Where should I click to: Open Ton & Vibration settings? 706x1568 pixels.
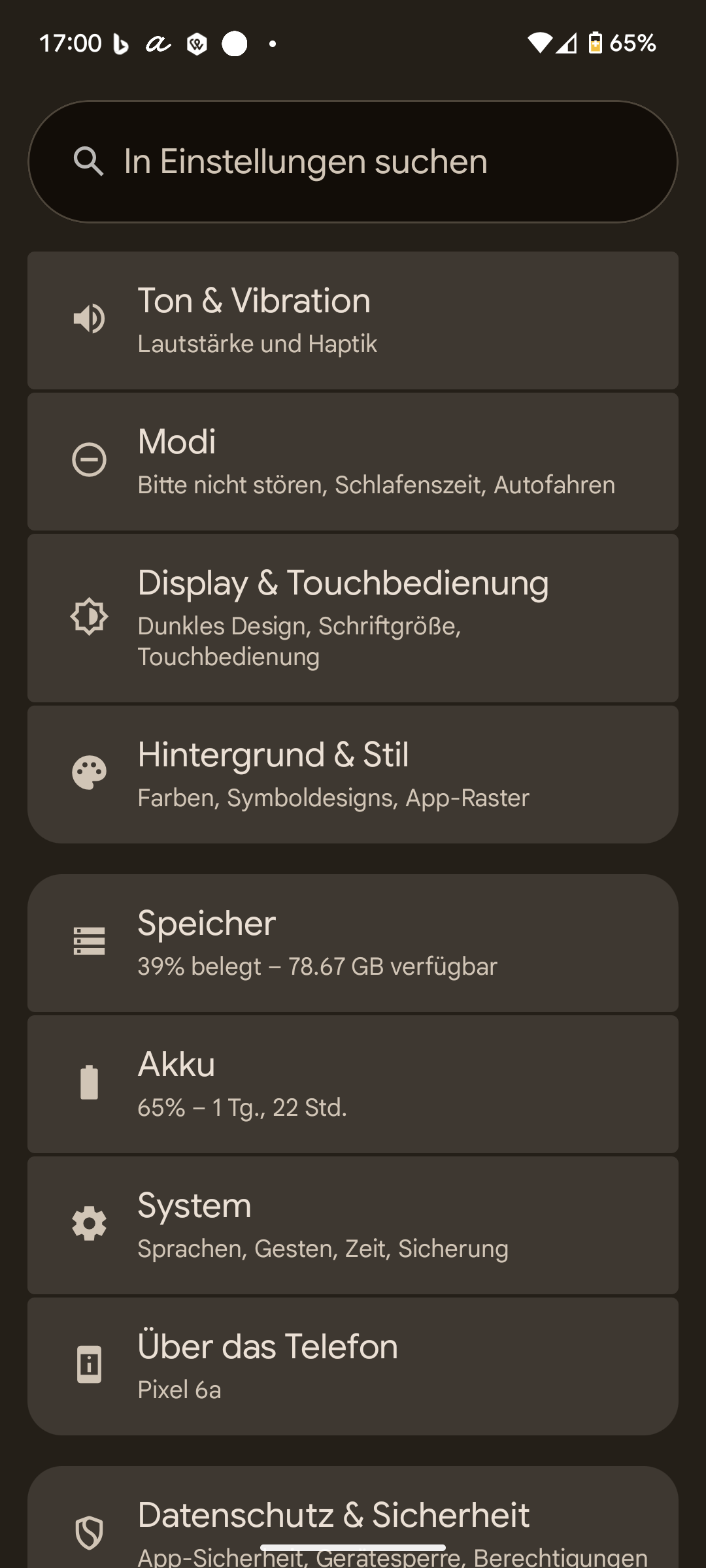click(353, 320)
